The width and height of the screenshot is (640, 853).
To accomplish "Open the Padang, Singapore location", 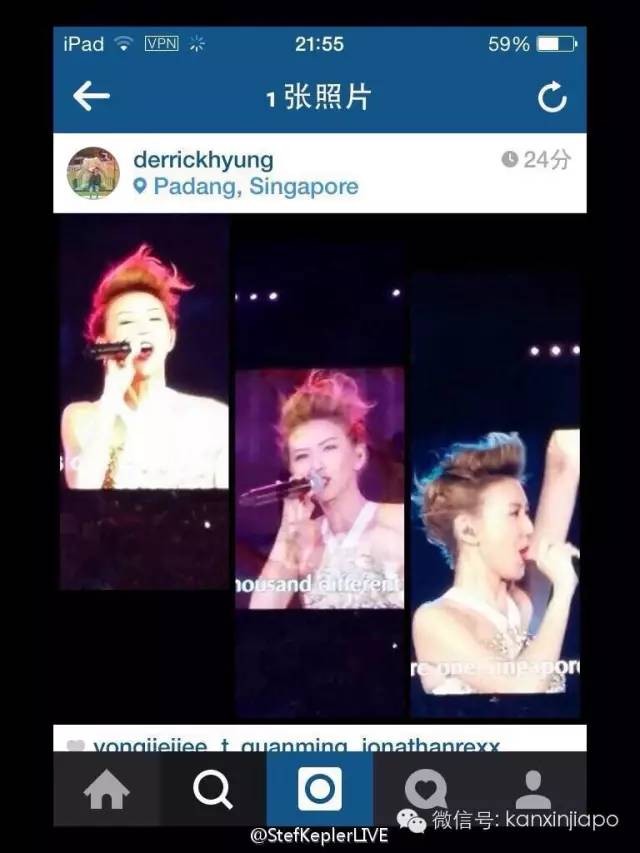I will pyautogui.click(x=245, y=187).
